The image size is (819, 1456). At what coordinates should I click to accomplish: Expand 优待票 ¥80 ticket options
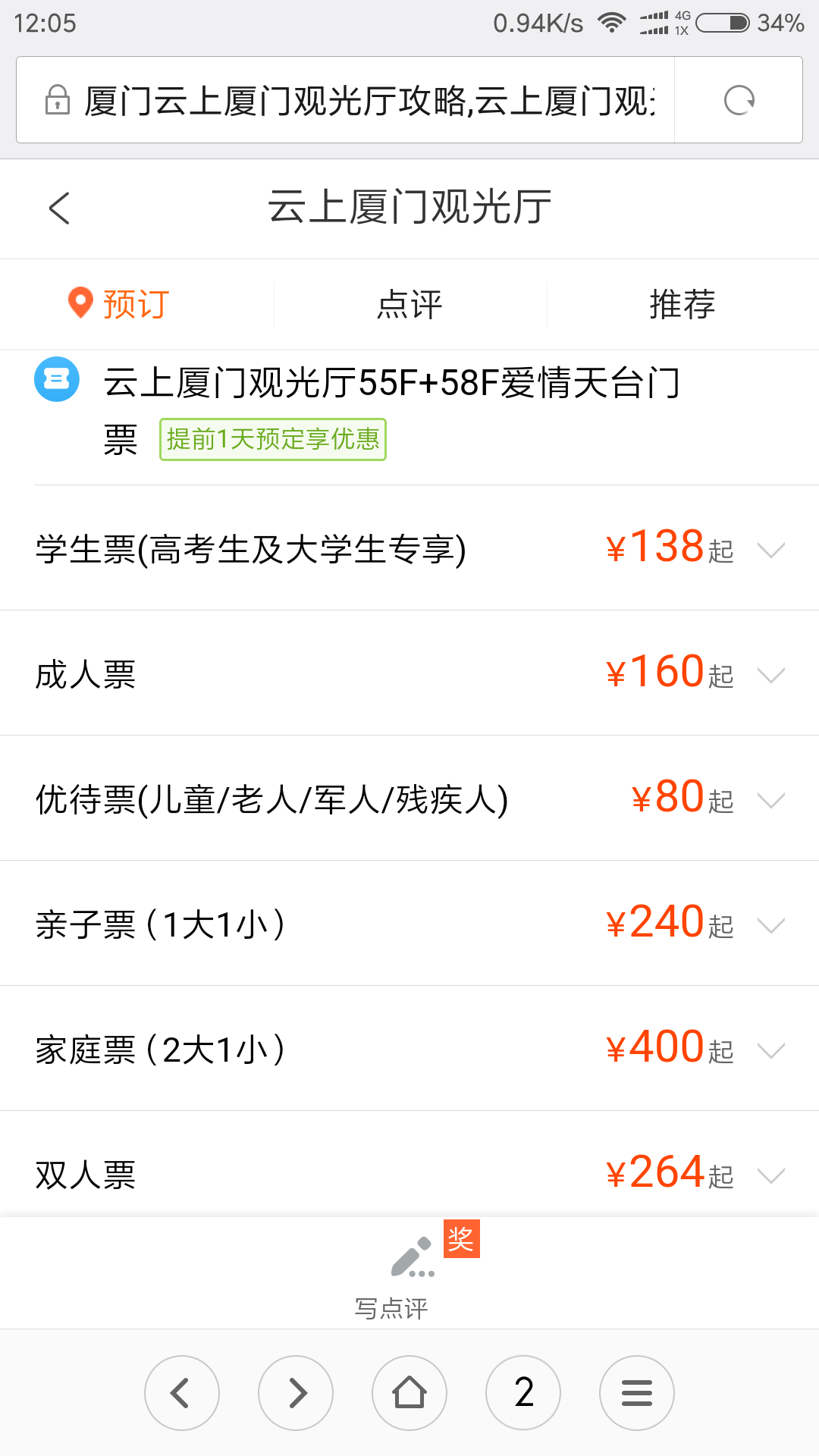tap(770, 799)
